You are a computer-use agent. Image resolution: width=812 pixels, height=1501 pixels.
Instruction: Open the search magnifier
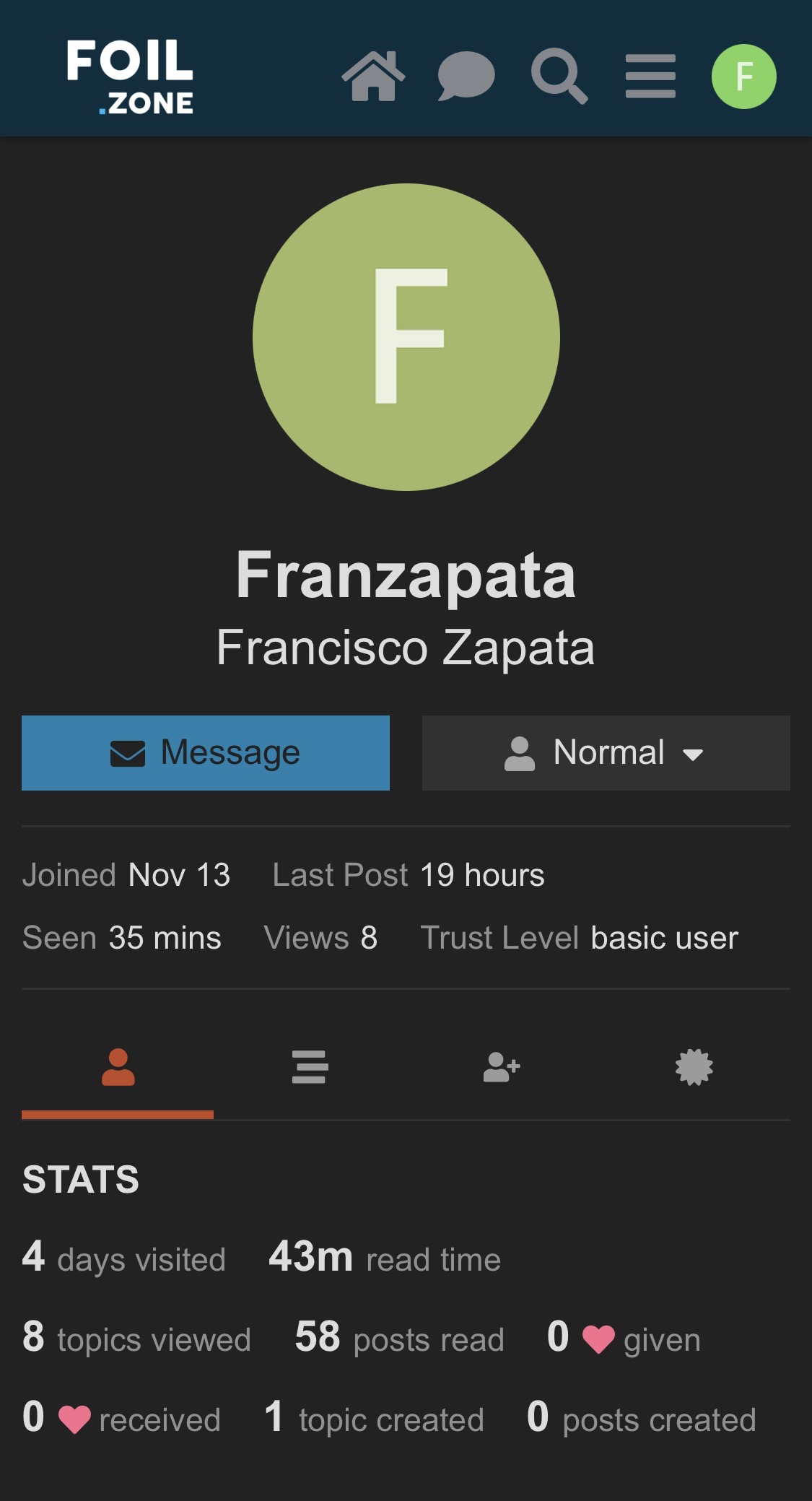(x=559, y=77)
